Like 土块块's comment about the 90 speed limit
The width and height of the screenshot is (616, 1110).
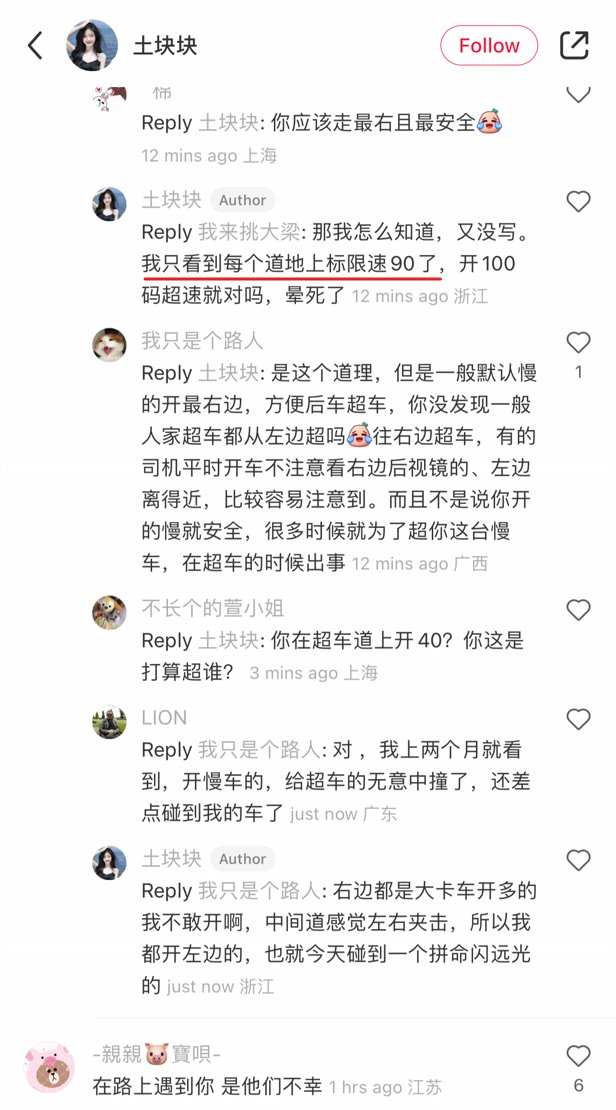tap(579, 202)
